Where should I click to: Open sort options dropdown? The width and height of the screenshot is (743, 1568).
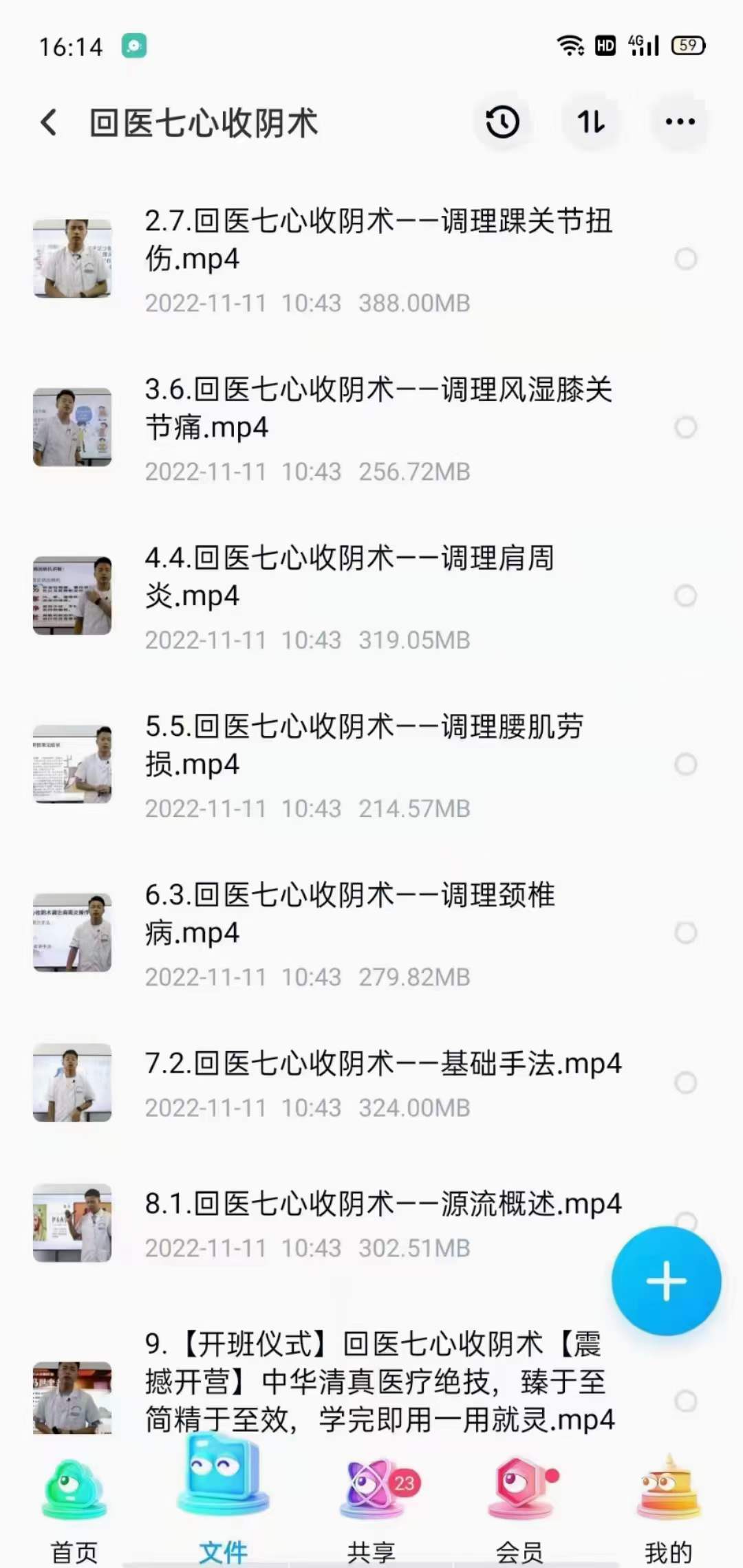[x=590, y=121]
